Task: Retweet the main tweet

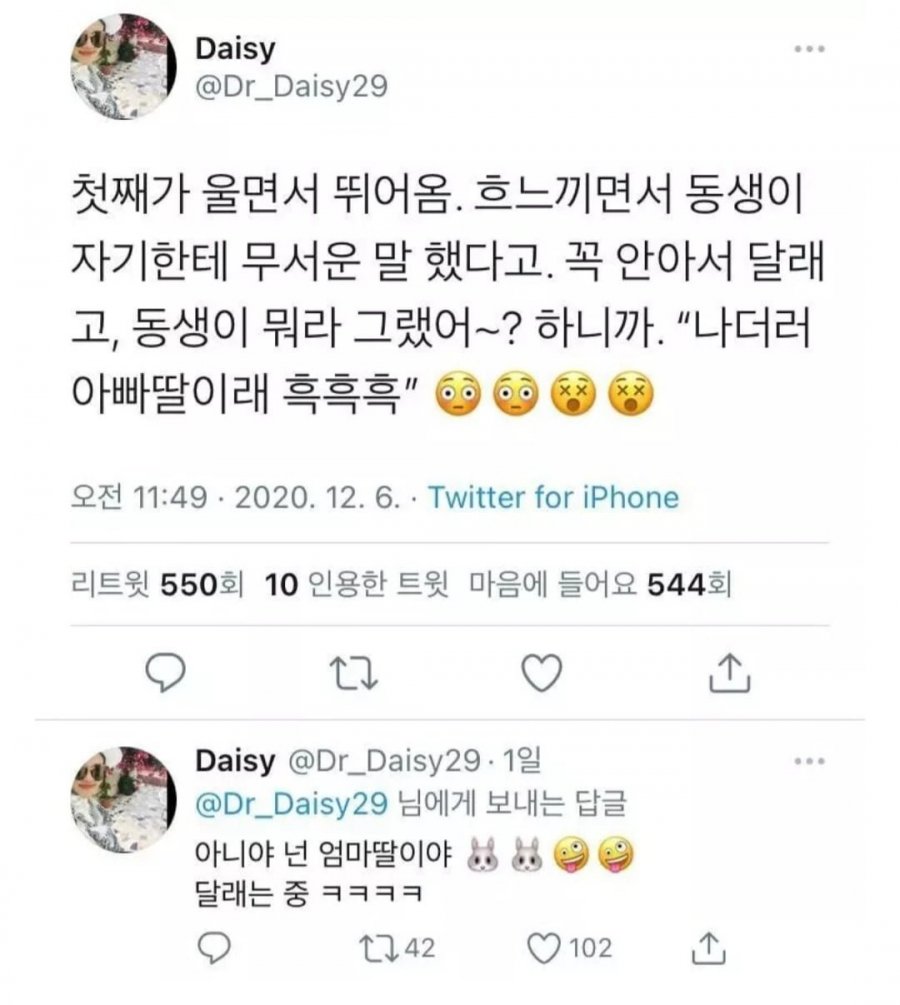Action: pos(354,673)
